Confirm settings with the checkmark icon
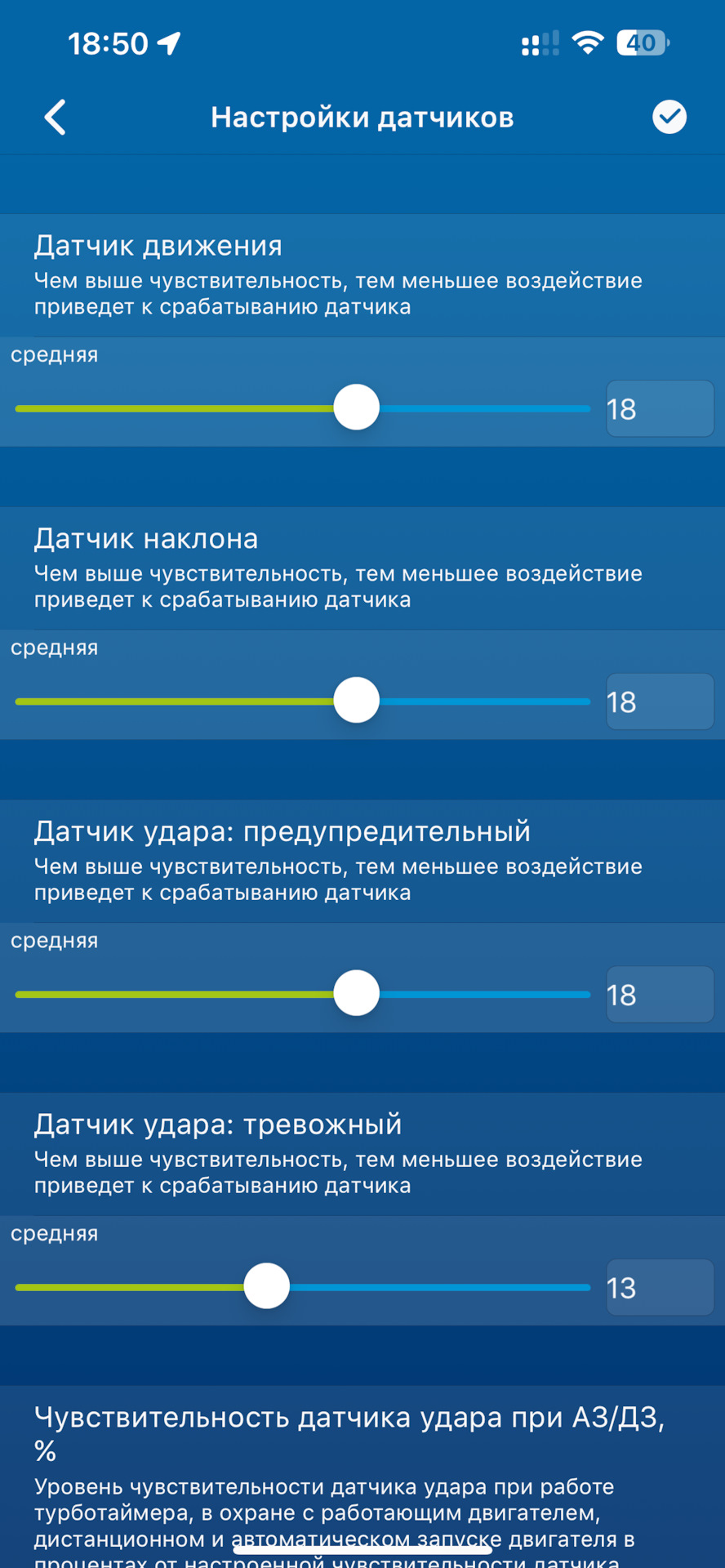 coord(669,118)
